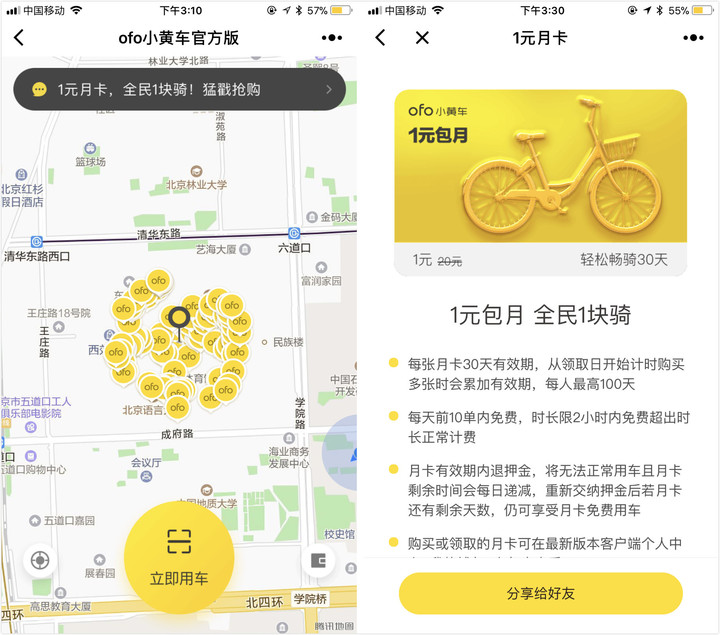Open overflow menu beside 1元月卡 title
The image size is (720, 635).
pos(693,38)
